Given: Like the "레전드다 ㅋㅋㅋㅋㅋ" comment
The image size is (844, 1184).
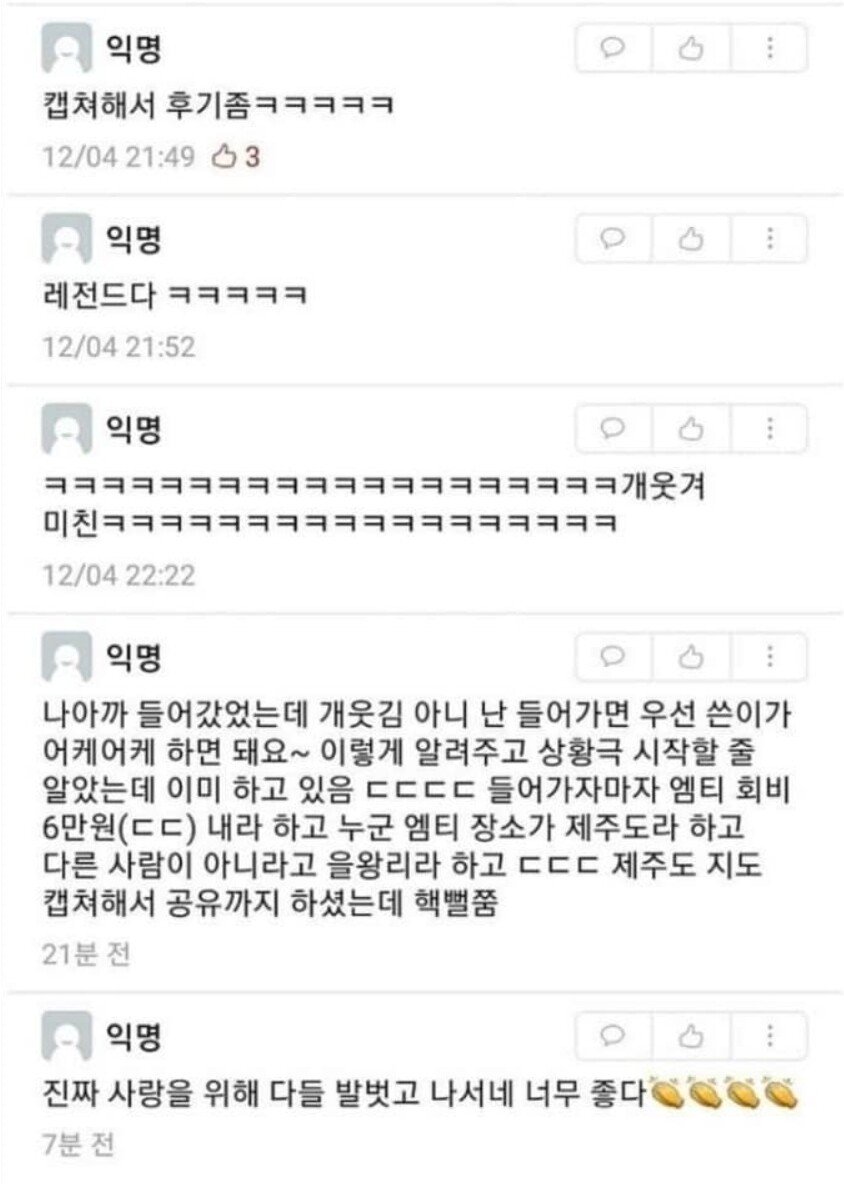Looking at the screenshot, I should click(x=691, y=238).
